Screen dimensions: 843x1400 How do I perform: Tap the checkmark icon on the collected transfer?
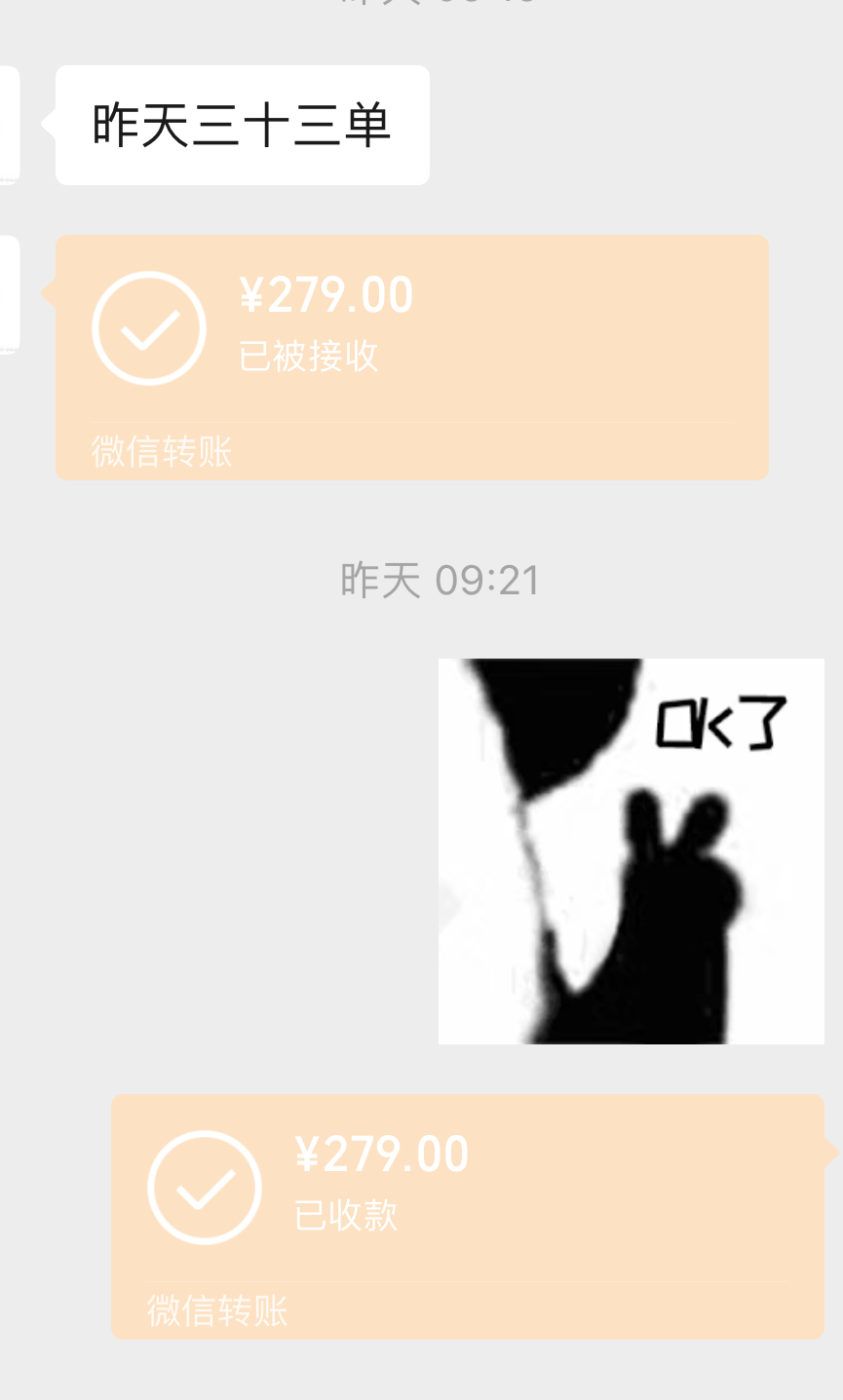click(x=205, y=1187)
